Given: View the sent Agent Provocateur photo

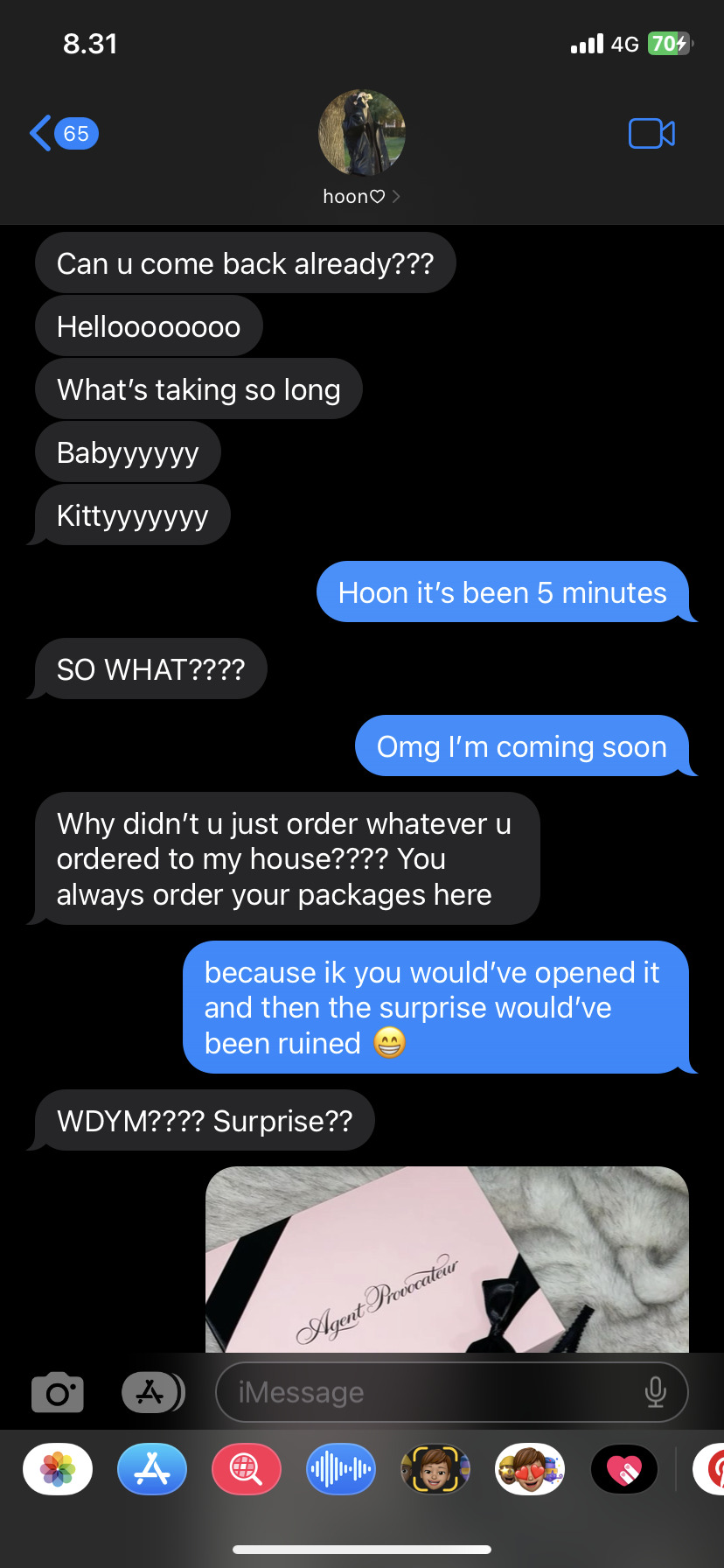Looking at the screenshot, I should pos(447,1260).
